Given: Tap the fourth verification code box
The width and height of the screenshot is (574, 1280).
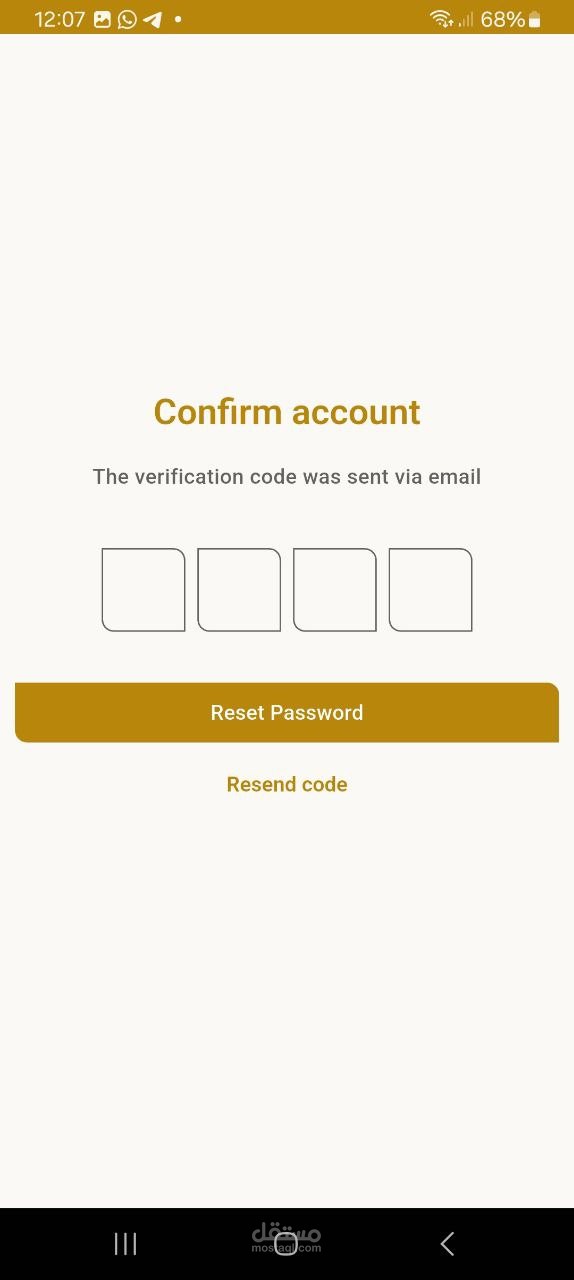Looking at the screenshot, I should click(430, 590).
